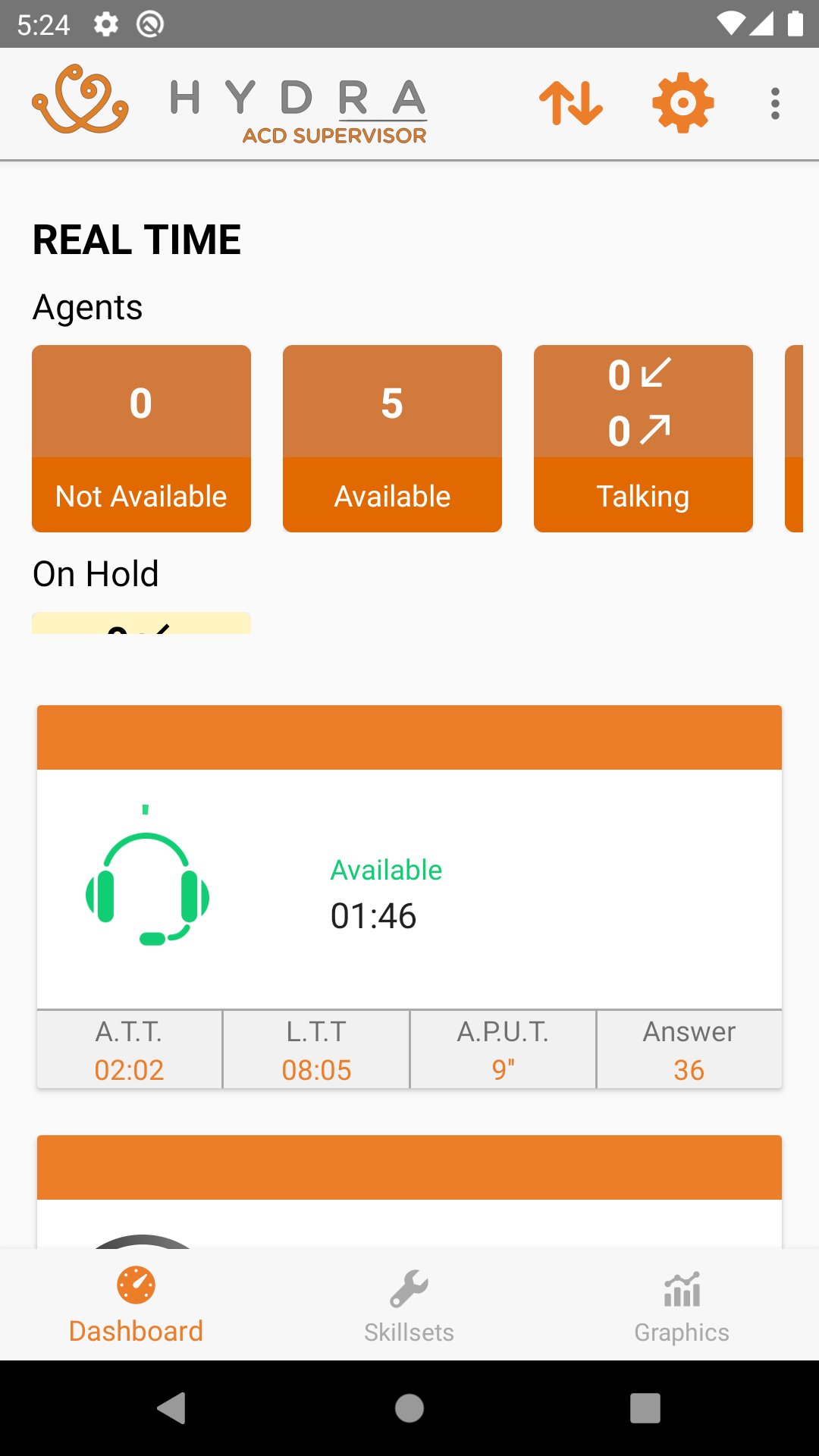Open the Not Available agents tile
The image size is (819, 1456).
[x=141, y=438]
